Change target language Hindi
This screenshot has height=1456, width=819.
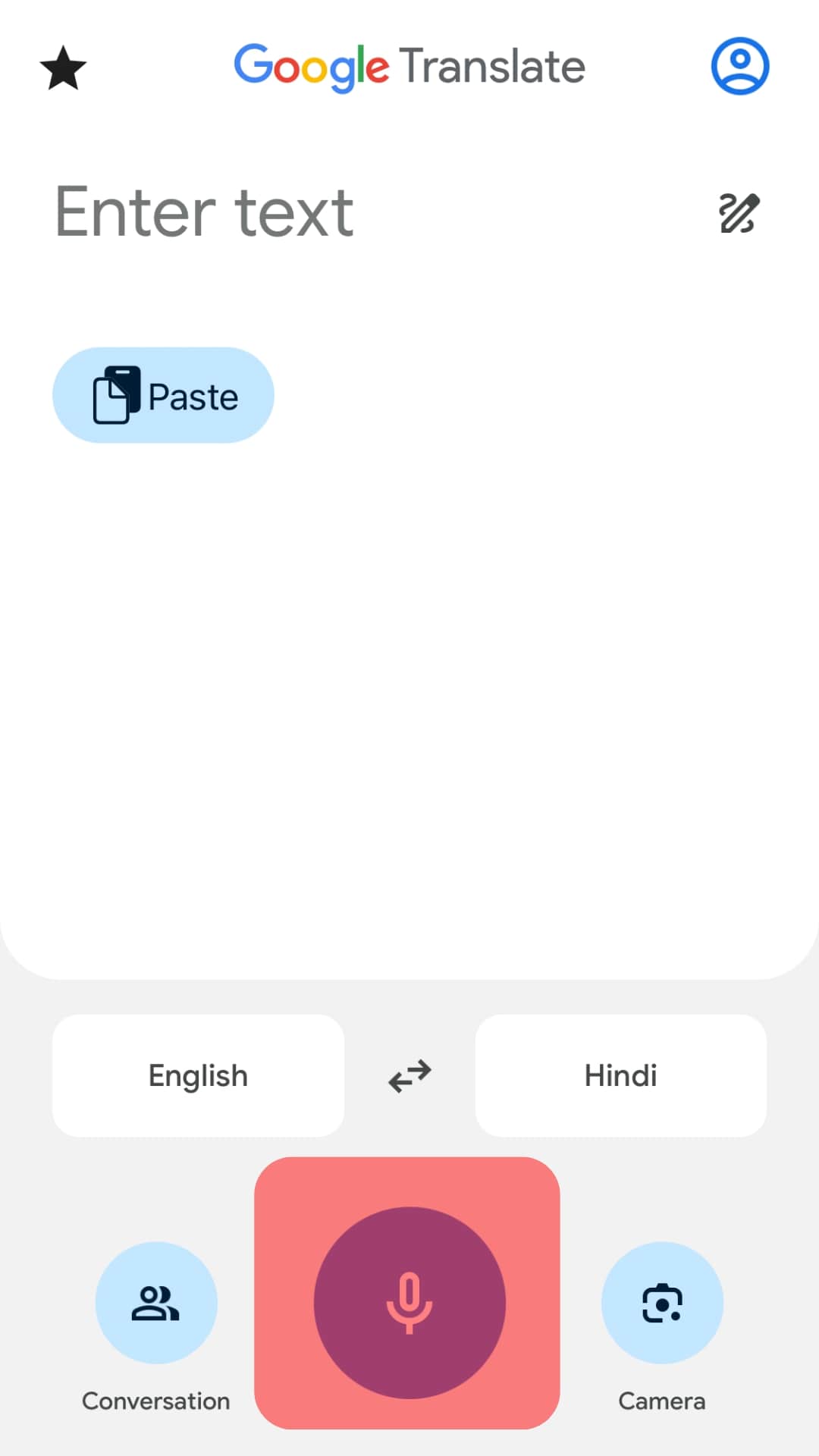[x=620, y=1075]
